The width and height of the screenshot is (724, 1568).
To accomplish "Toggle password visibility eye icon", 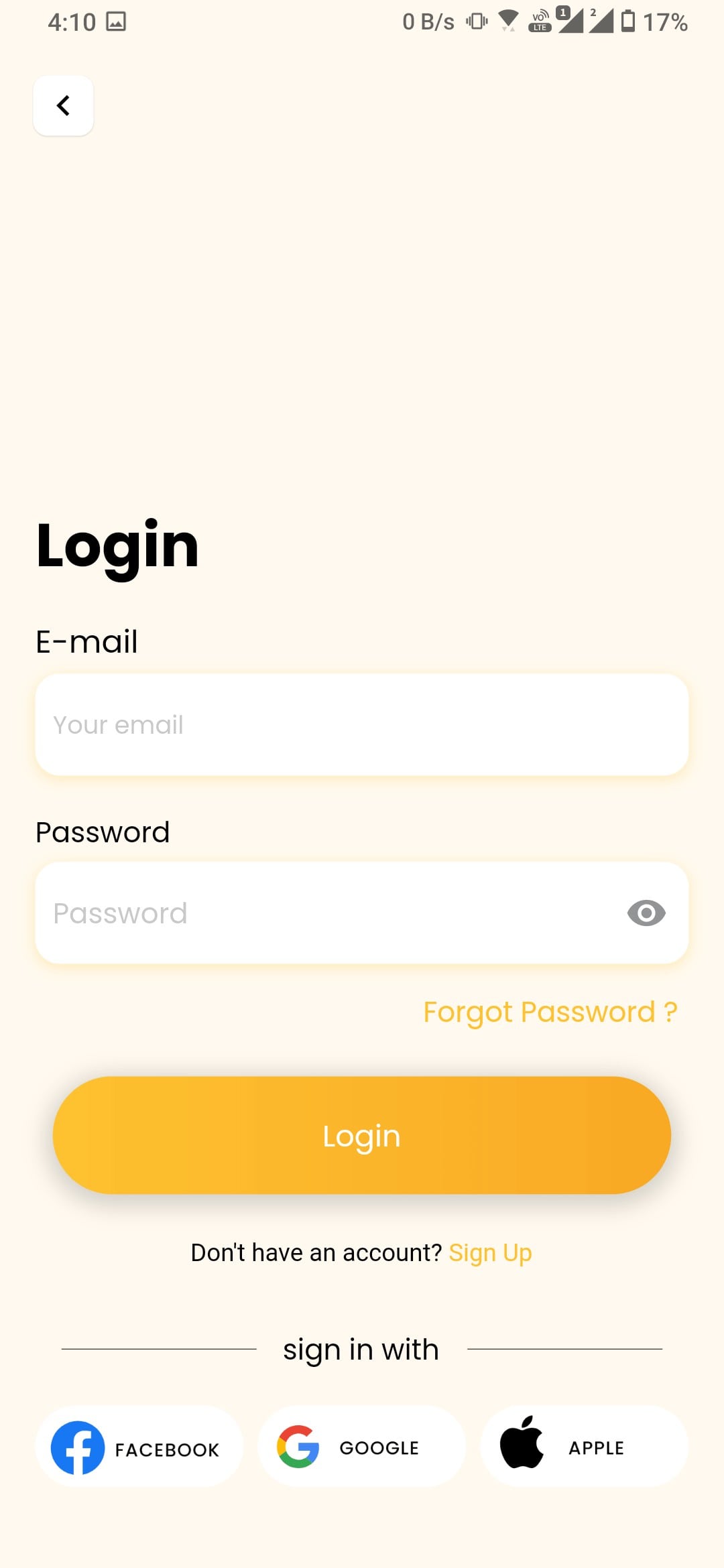I will point(646,913).
